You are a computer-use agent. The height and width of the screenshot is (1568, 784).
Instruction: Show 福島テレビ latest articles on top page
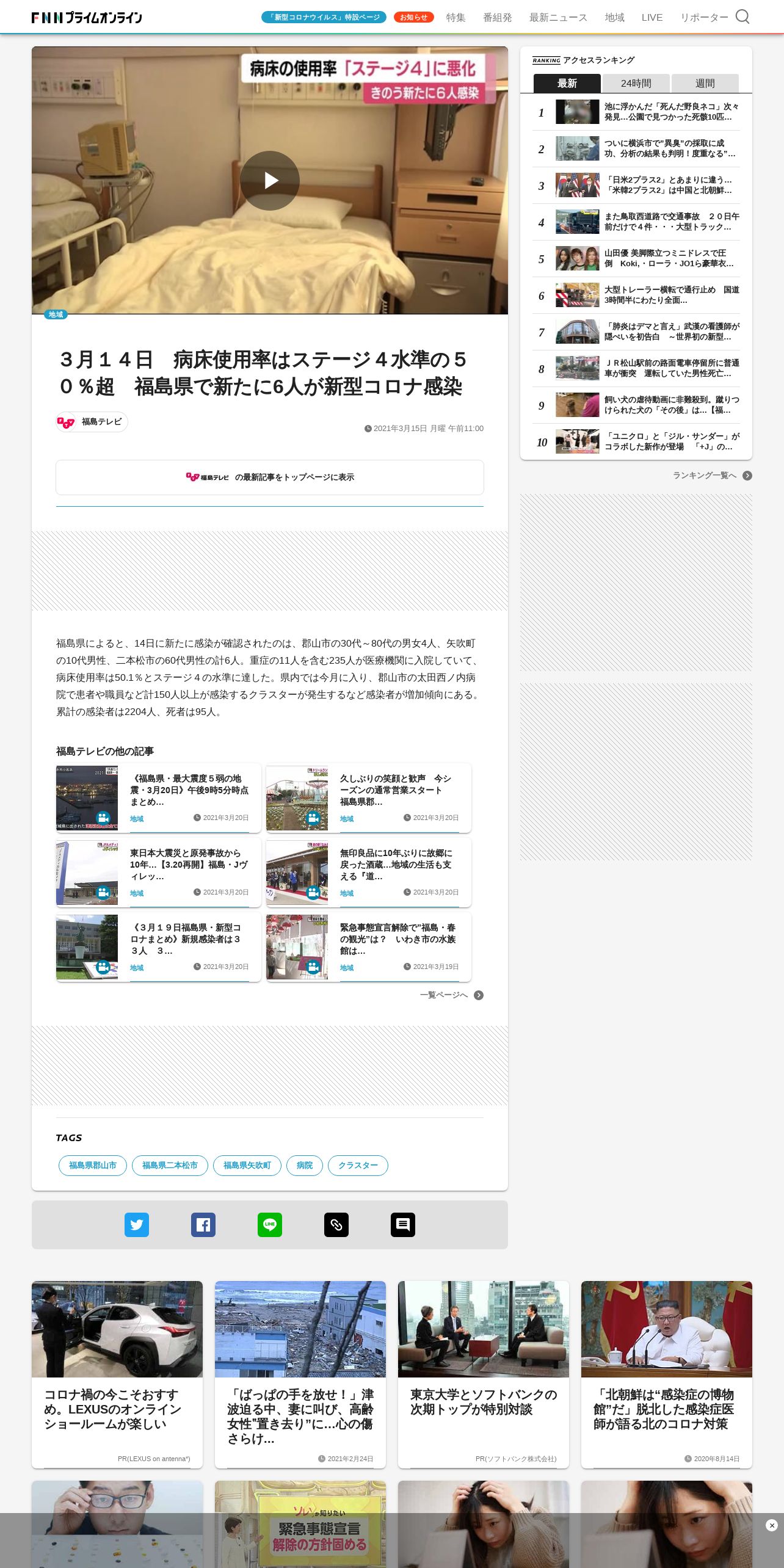(270, 477)
